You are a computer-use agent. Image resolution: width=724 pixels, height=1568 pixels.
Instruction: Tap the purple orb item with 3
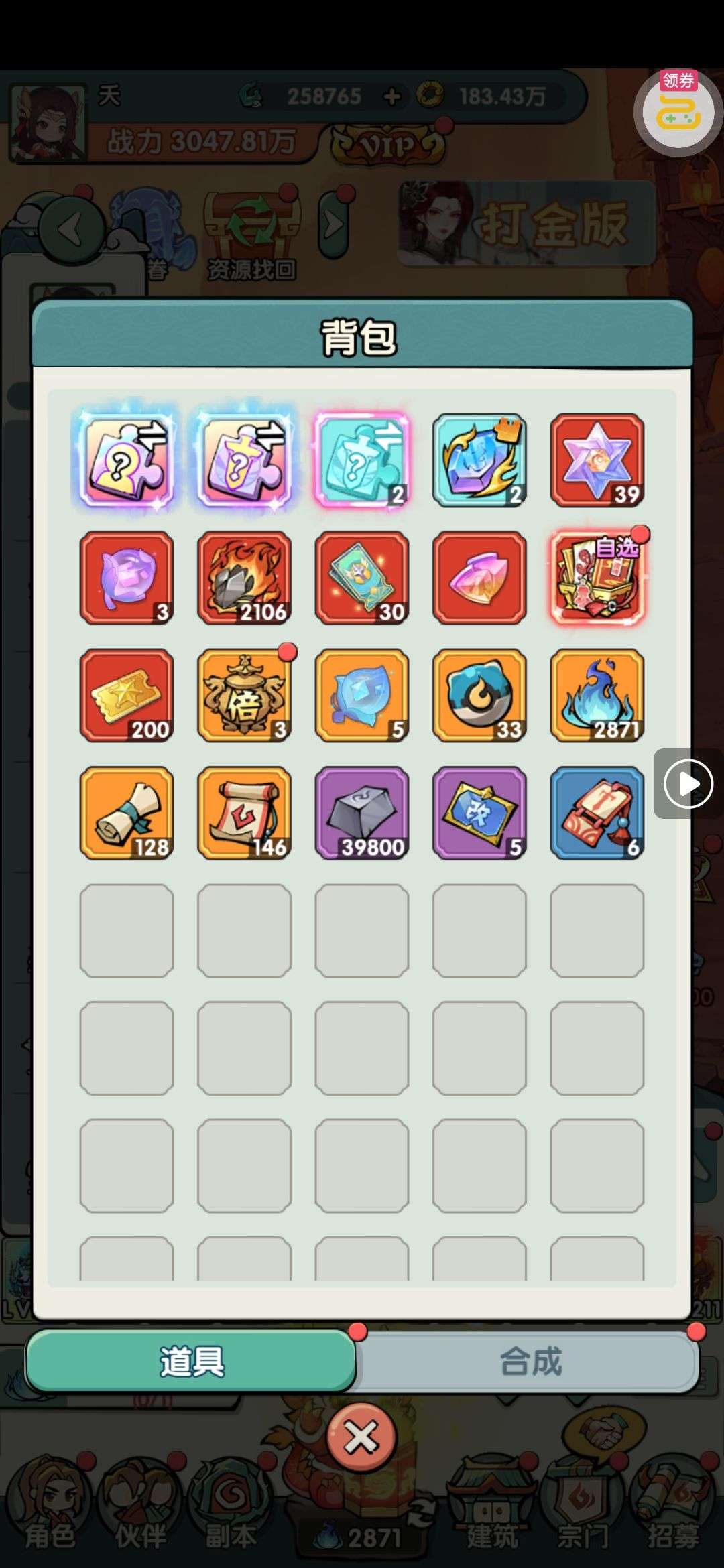127,578
